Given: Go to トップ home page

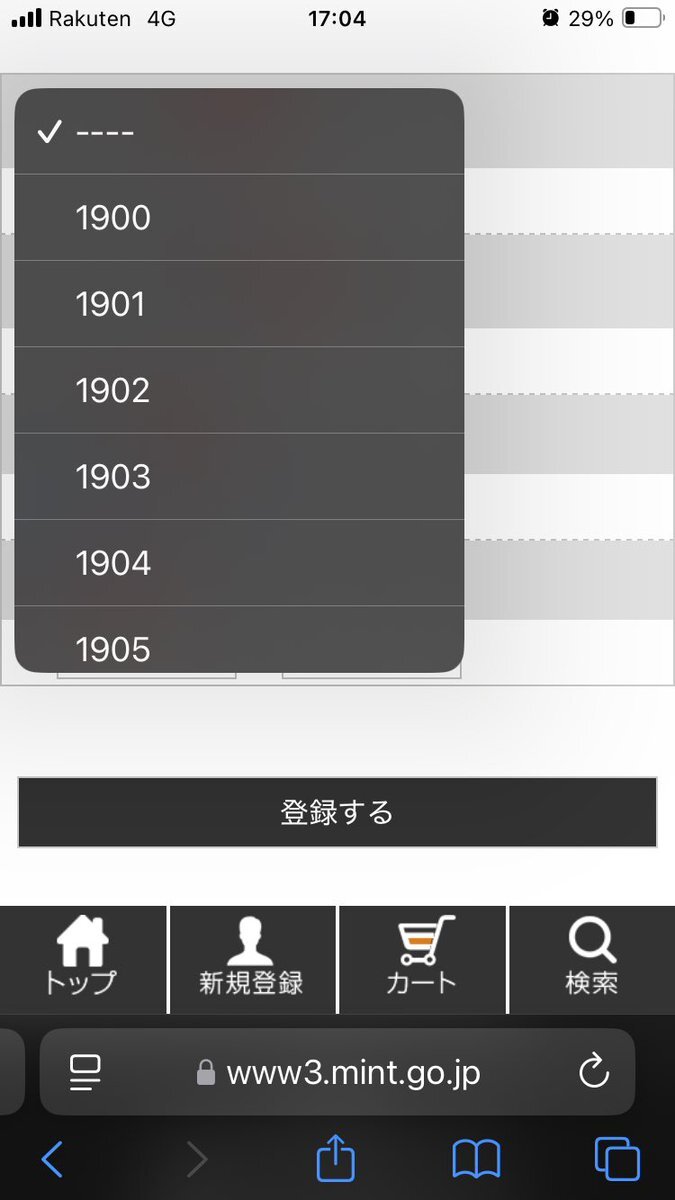Looking at the screenshot, I should pos(83,959).
